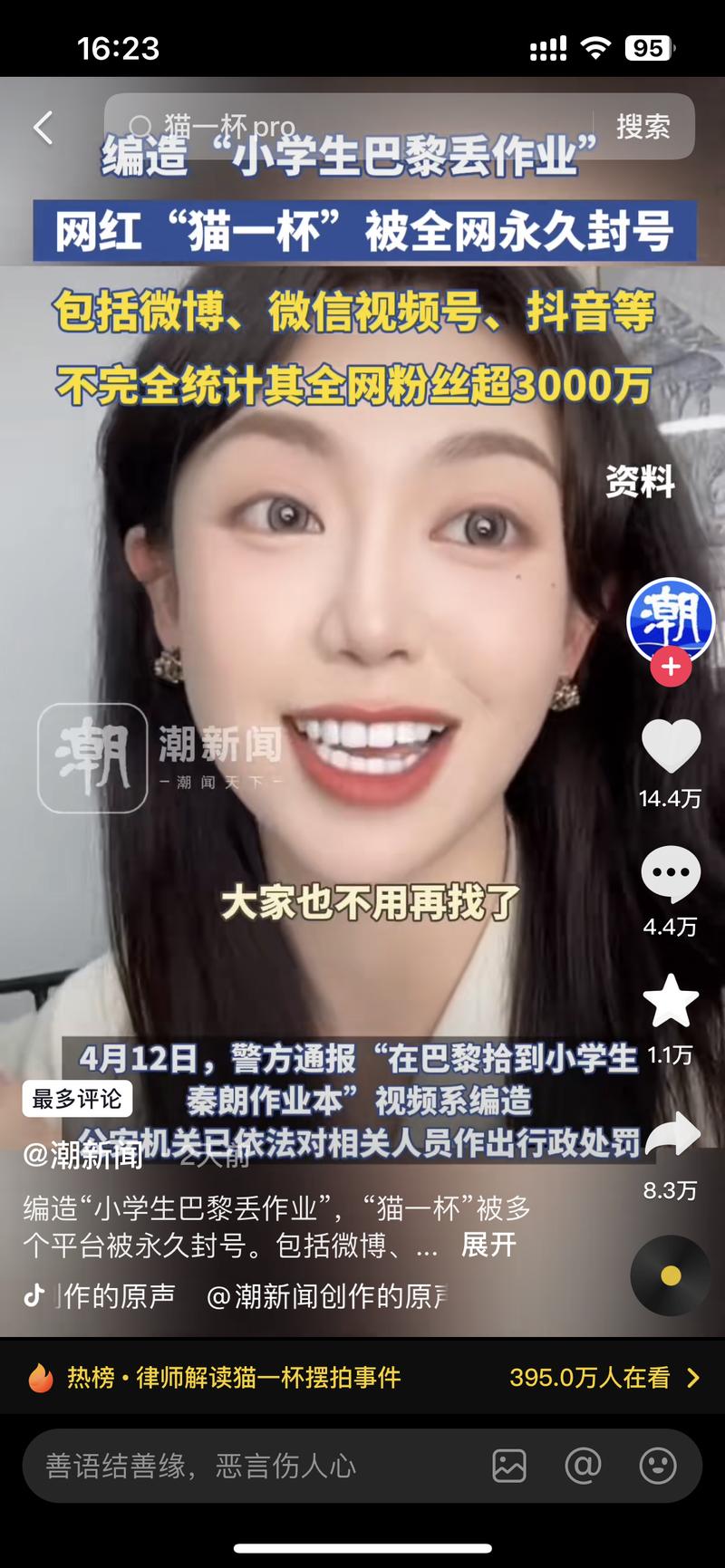Expand the description via 展开
The image size is (725, 1568).
click(x=488, y=1246)
